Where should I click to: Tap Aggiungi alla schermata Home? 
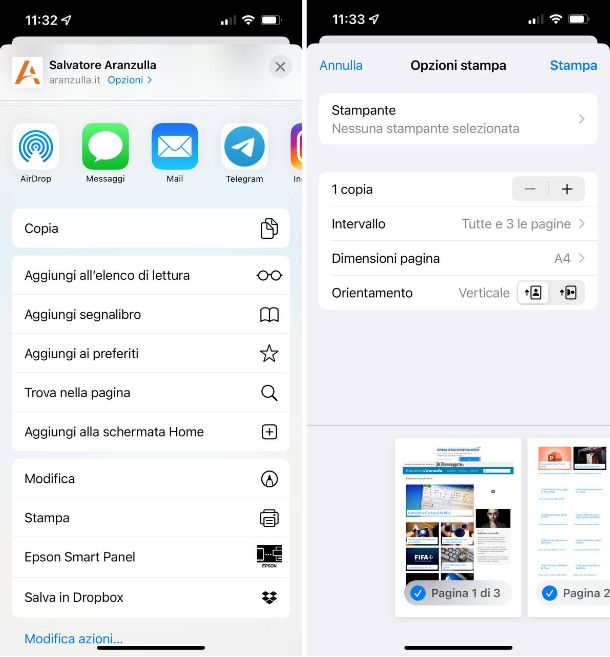(x=150, y=432)
